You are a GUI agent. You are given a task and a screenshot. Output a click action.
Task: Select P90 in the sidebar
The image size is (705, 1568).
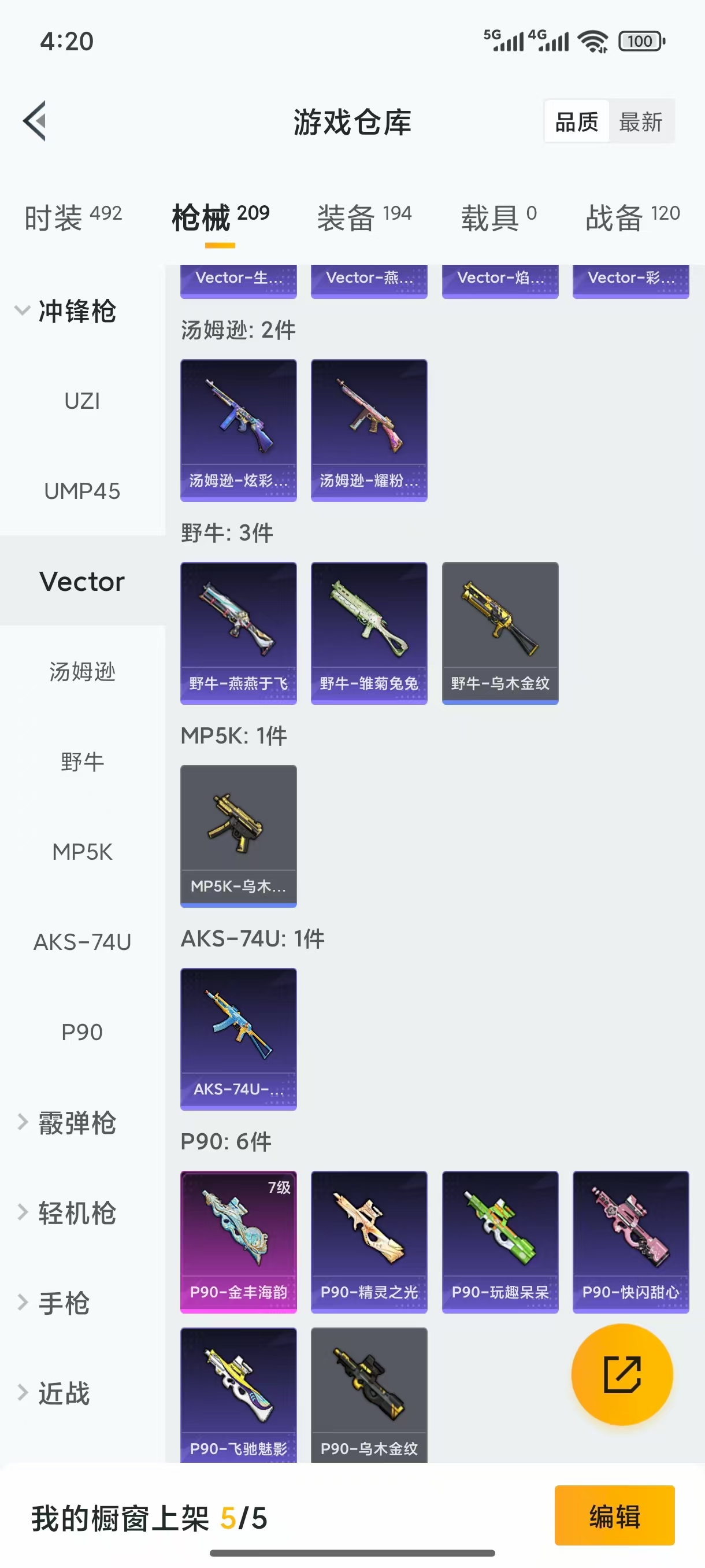pyautogui.click(x=82, y=1031)
